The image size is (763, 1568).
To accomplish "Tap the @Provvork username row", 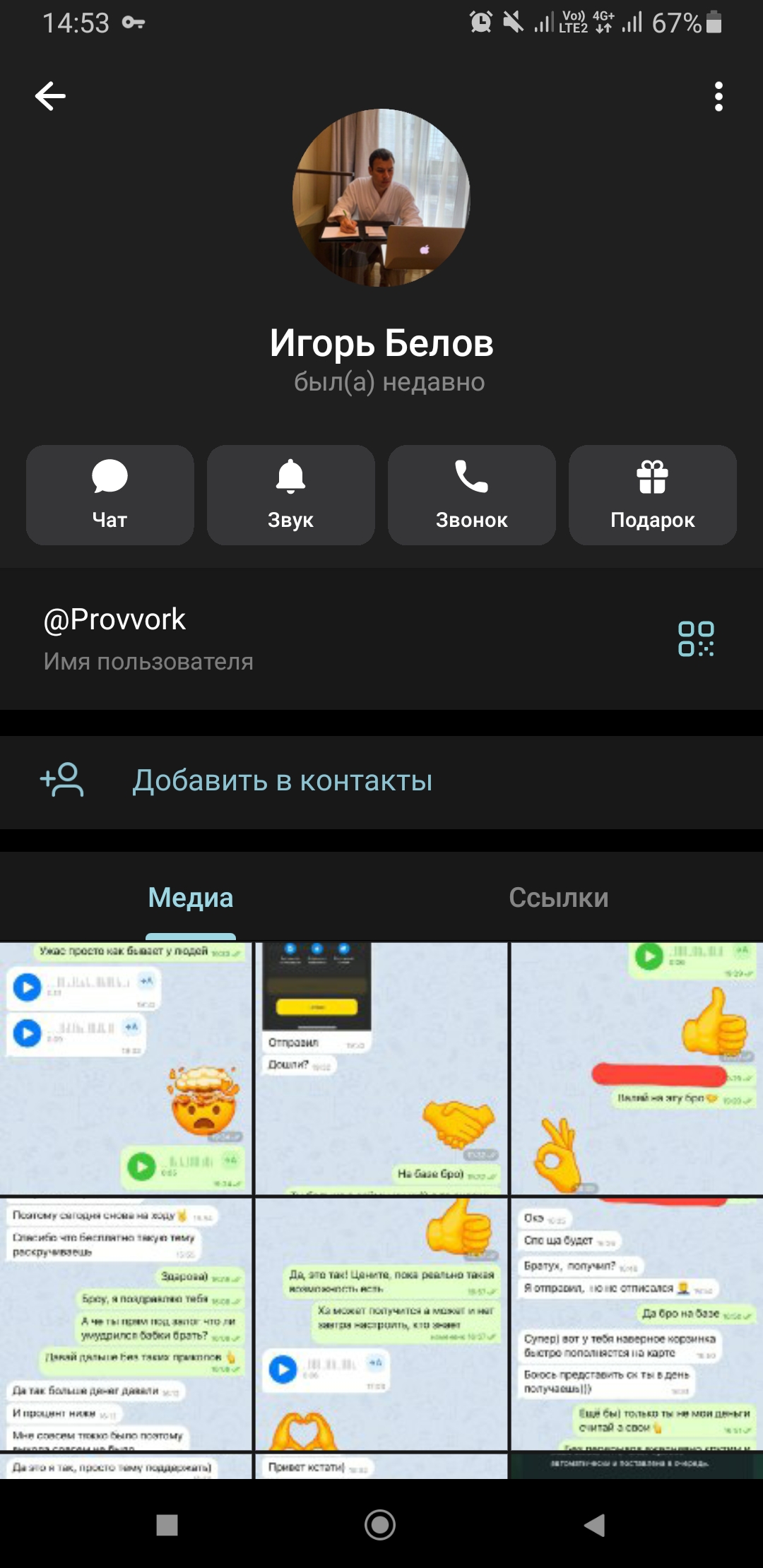I will pos(283,639).
